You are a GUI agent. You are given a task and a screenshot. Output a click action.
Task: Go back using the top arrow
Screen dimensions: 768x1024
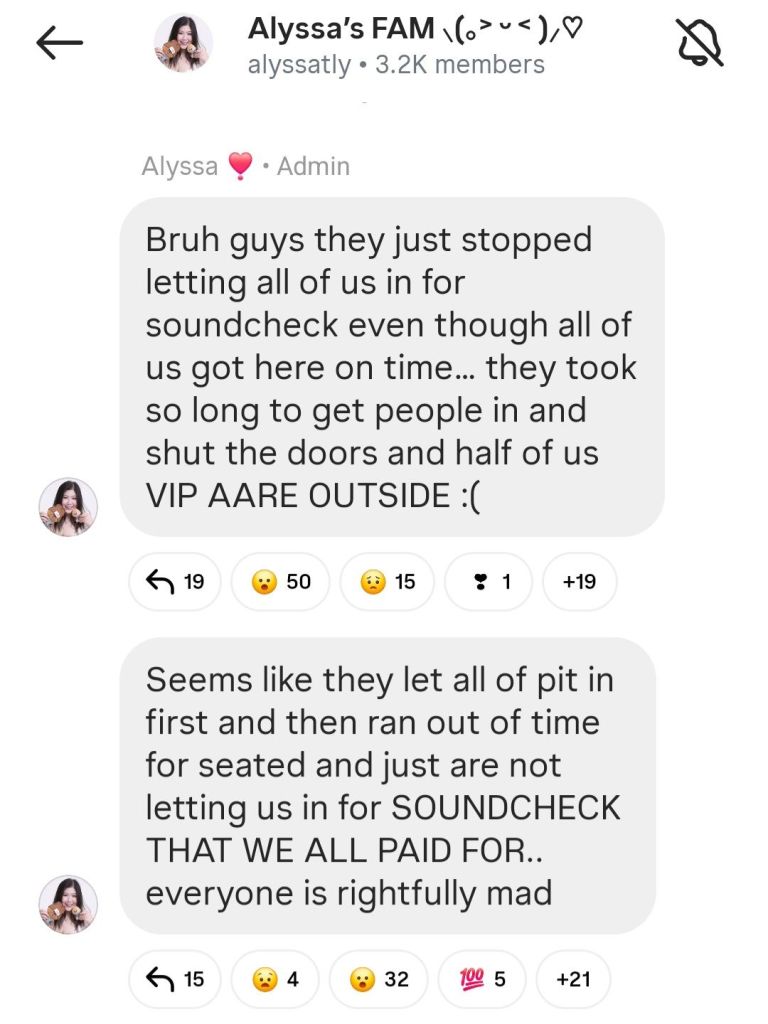[58, 43]
